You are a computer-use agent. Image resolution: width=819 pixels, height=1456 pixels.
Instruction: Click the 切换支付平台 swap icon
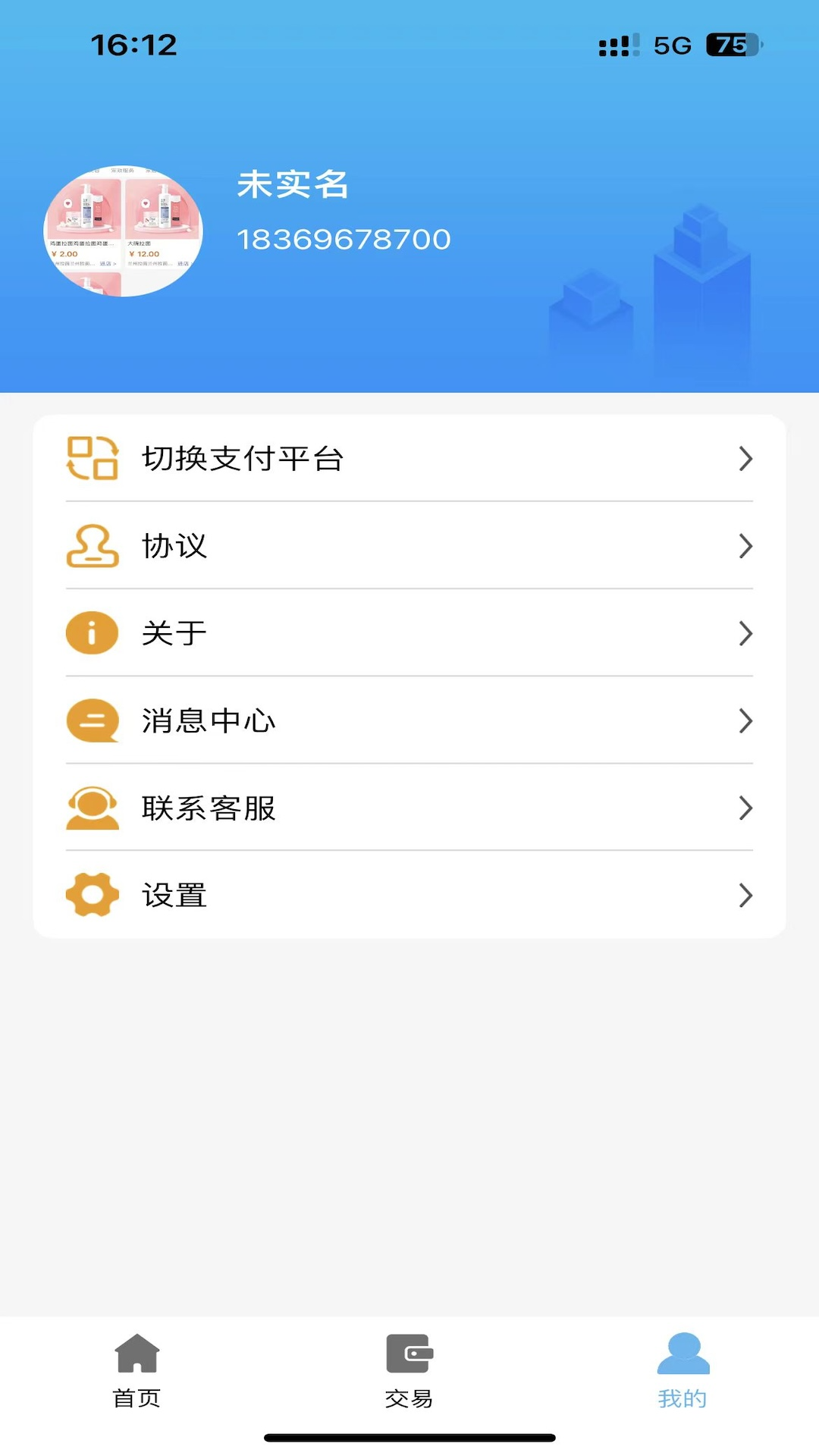pyautogui.click(x=91, y=458)
